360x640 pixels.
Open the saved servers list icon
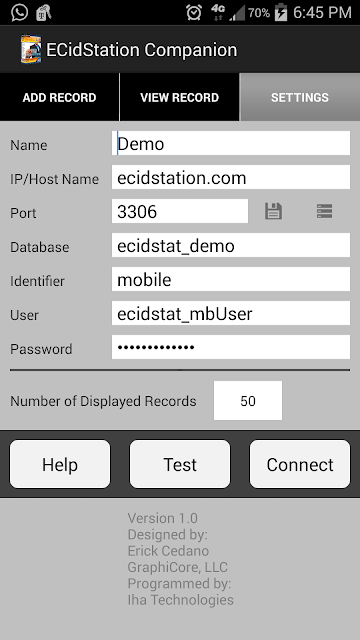point(324,211)
